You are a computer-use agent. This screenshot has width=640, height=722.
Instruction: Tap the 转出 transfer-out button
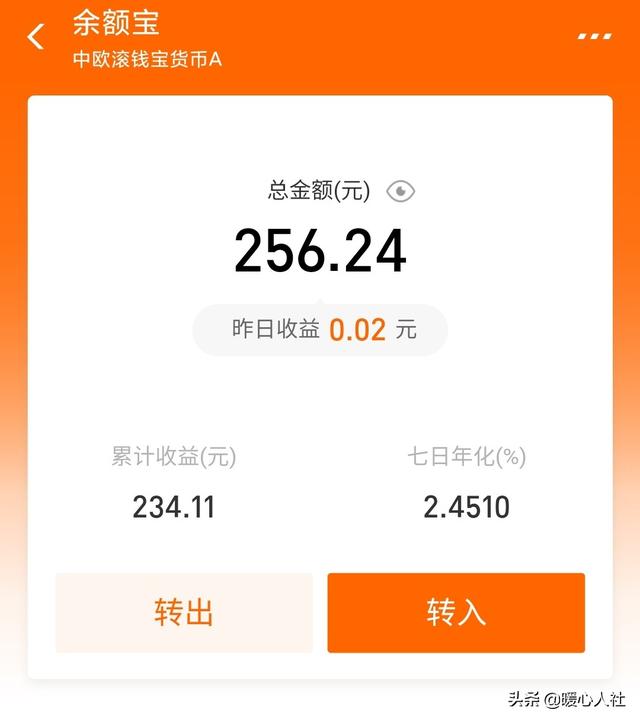click(x=184, y=612)
